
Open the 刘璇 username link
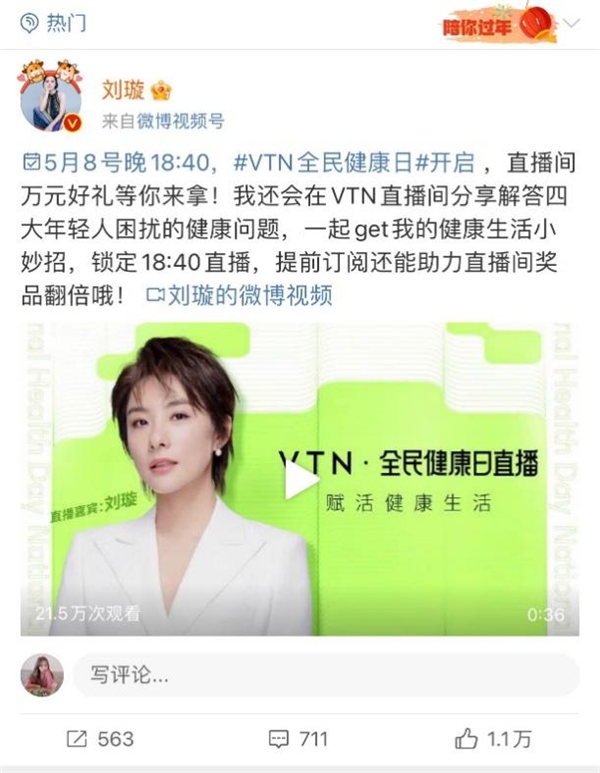coord(122,91)
